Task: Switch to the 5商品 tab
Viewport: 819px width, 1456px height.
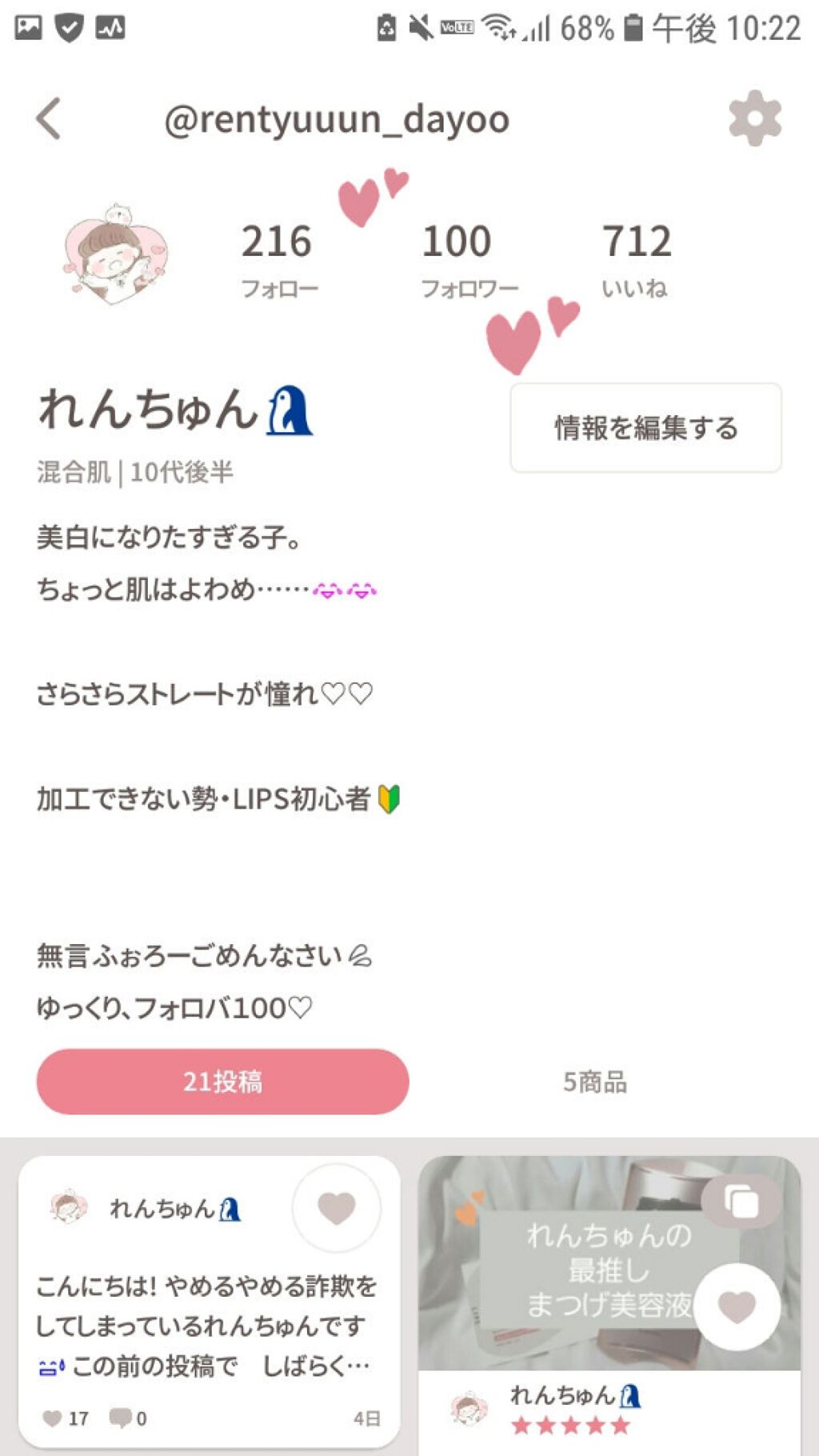Action: tap(597, 1082)
